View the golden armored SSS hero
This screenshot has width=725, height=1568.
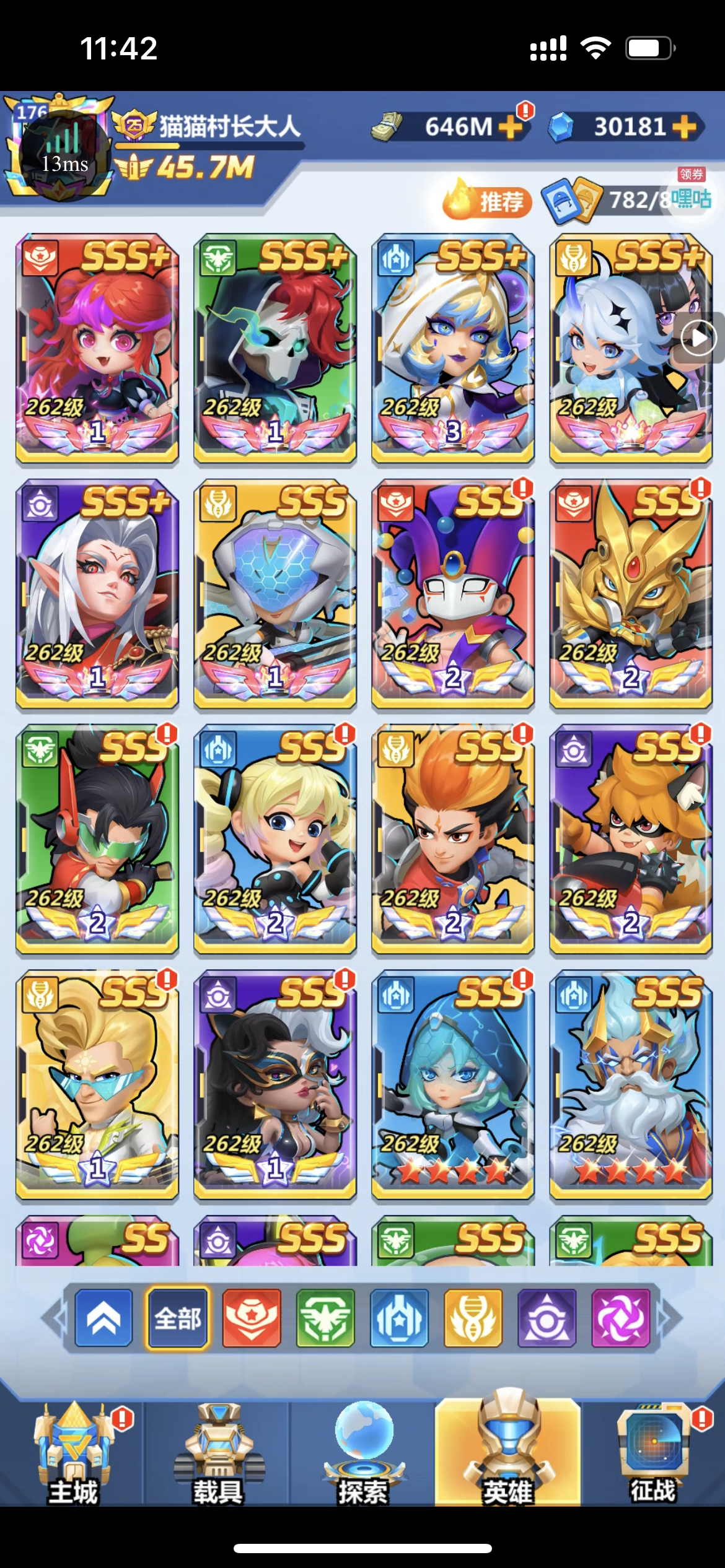coord(630,593)
